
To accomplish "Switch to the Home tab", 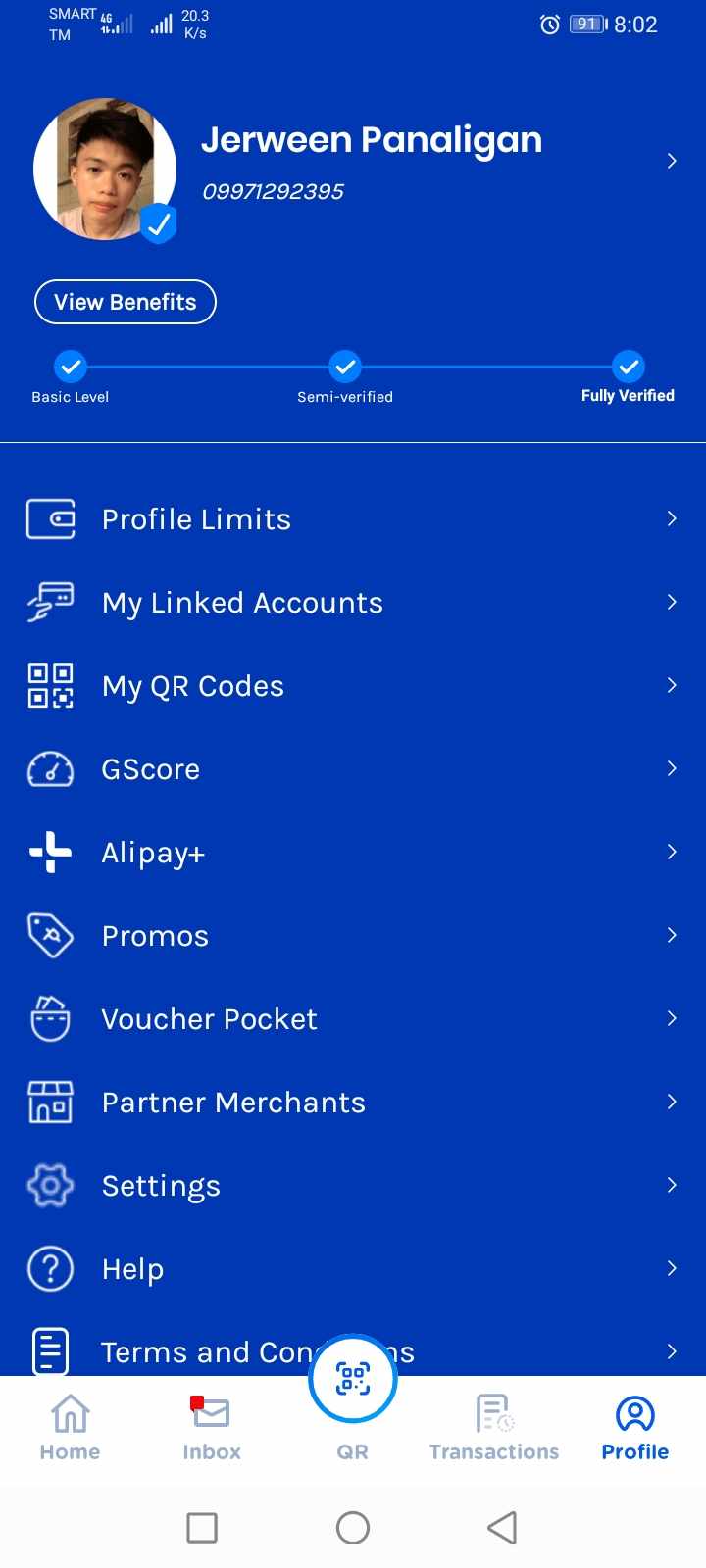I will point(70,1428).
